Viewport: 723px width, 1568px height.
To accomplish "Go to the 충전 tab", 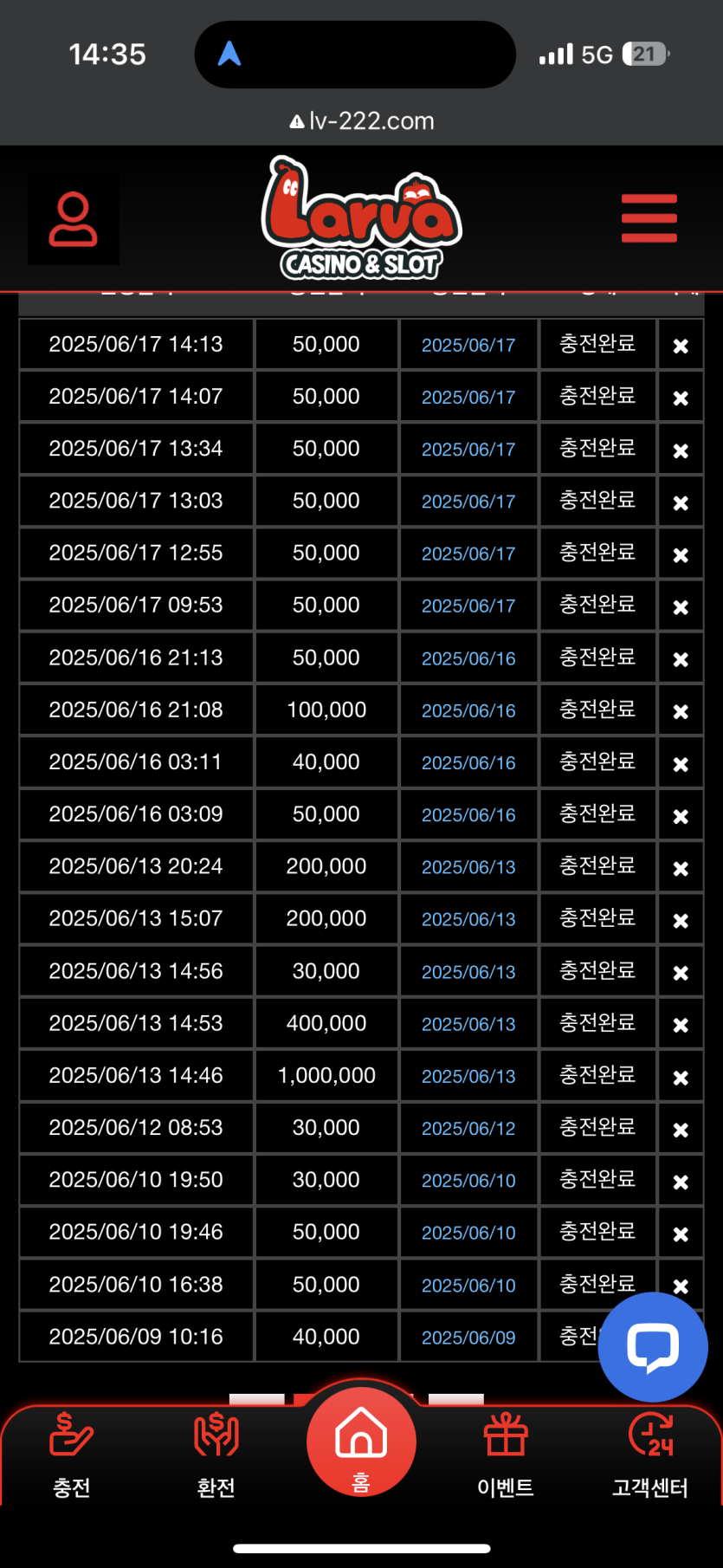I will 72,1455.
